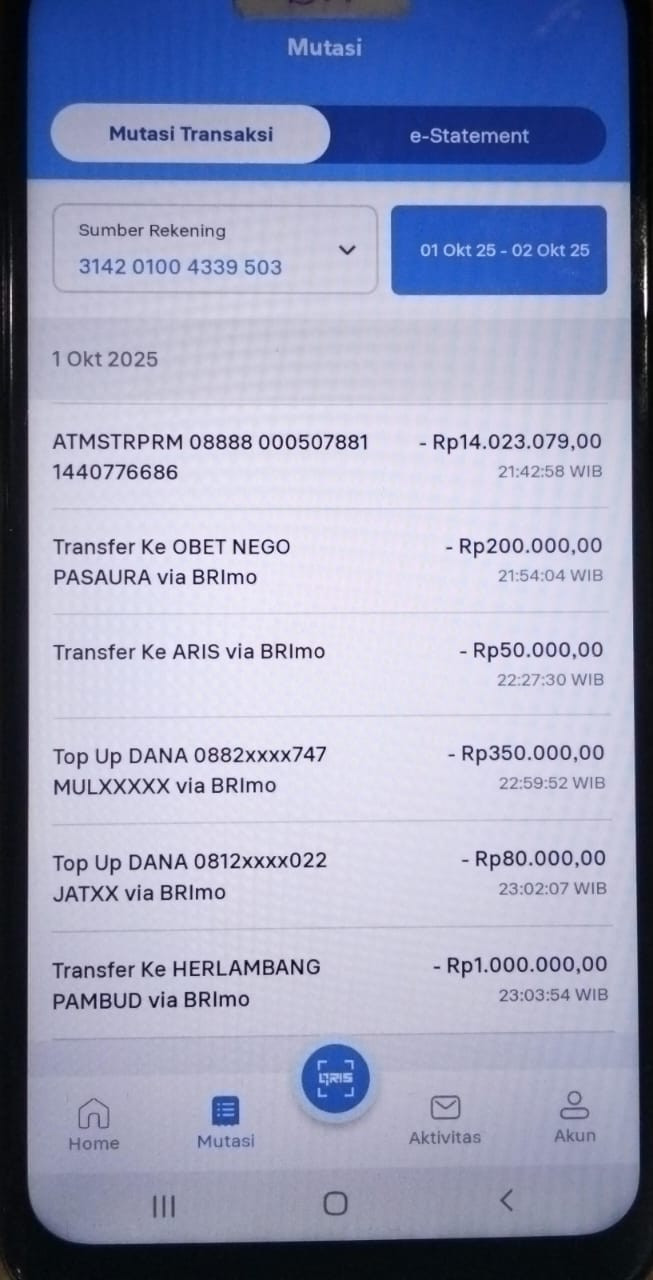The image size is (653, 1280).
Task: Tap the Mutasi bottom tab
Action: (225, 1123)
